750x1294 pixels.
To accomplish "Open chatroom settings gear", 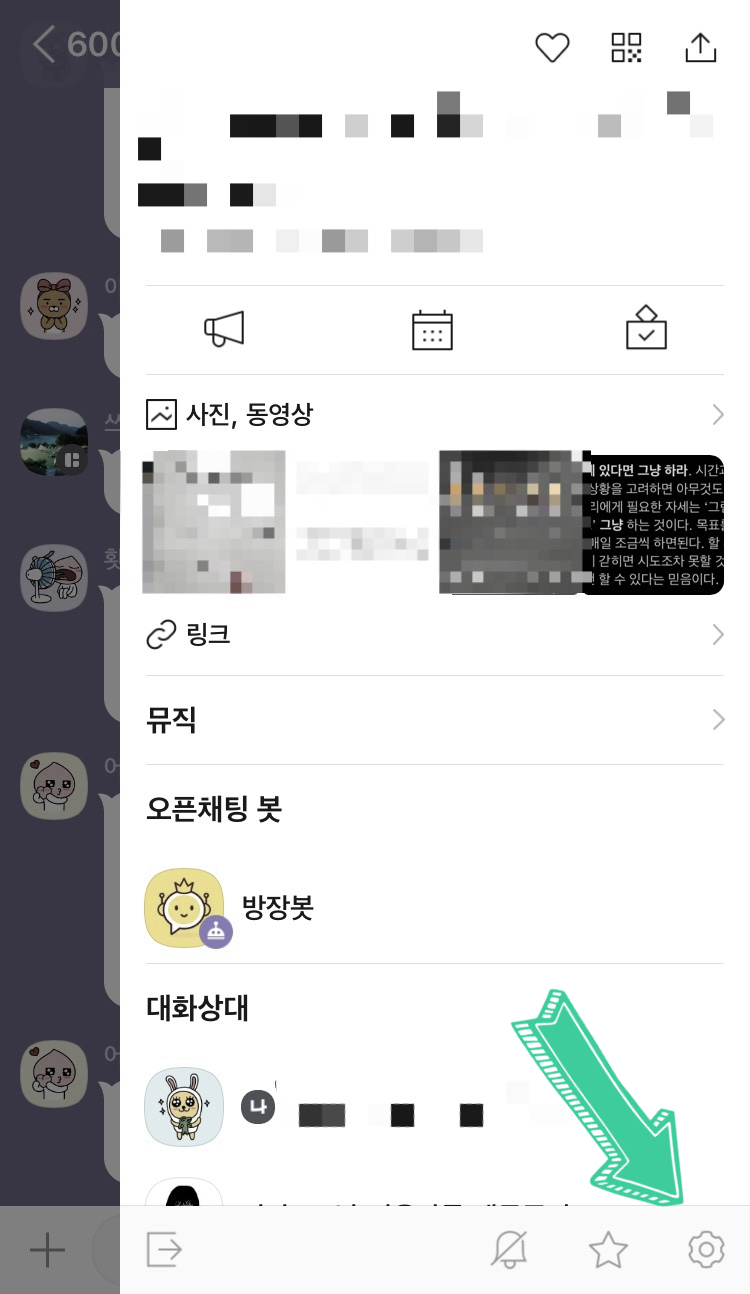I will 706,1249.
